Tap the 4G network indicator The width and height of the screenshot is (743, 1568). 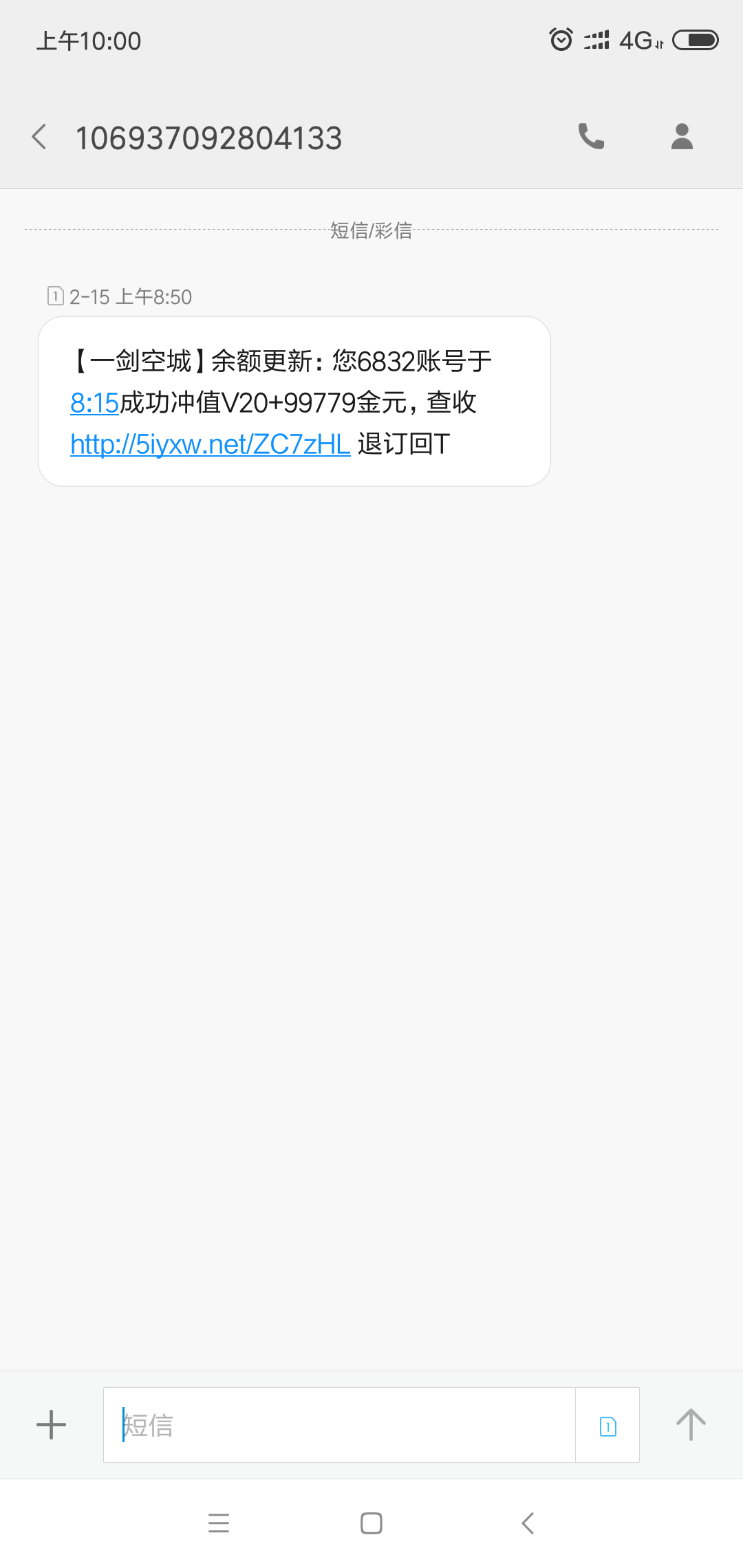[636, 40]
